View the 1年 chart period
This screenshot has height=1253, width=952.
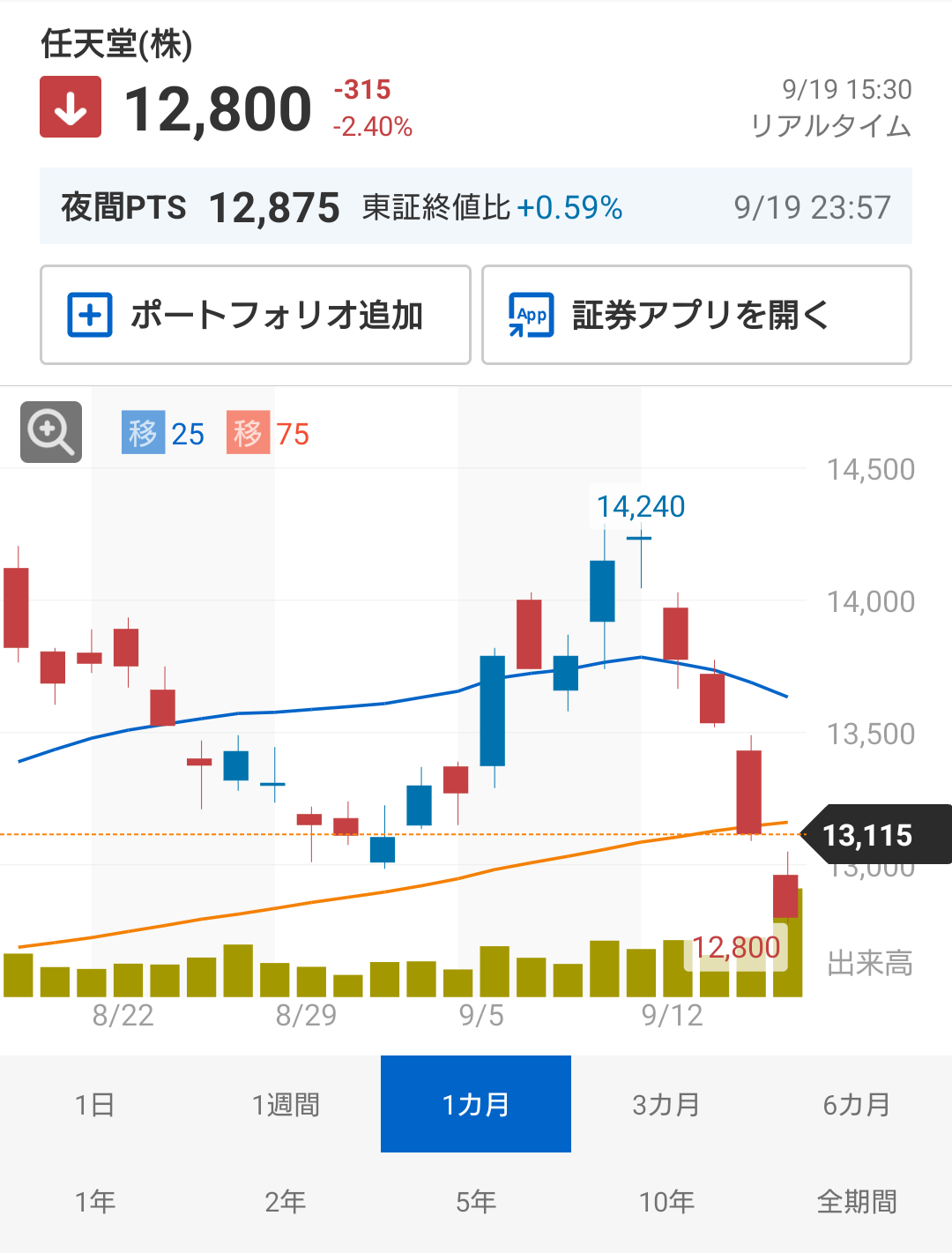[x=95, y=1201]
